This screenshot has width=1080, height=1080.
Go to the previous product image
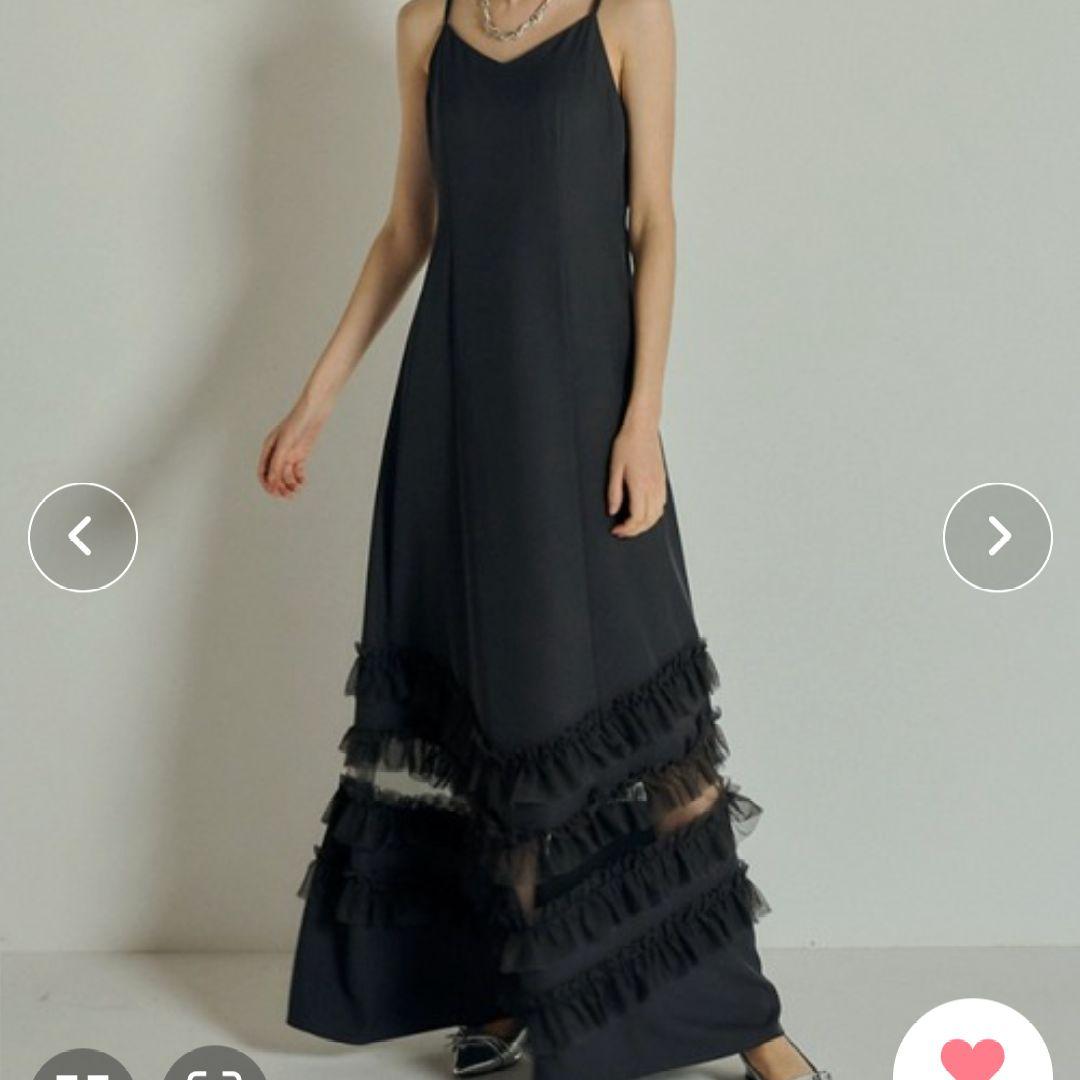pyautogui.click(x=83, y=537)
